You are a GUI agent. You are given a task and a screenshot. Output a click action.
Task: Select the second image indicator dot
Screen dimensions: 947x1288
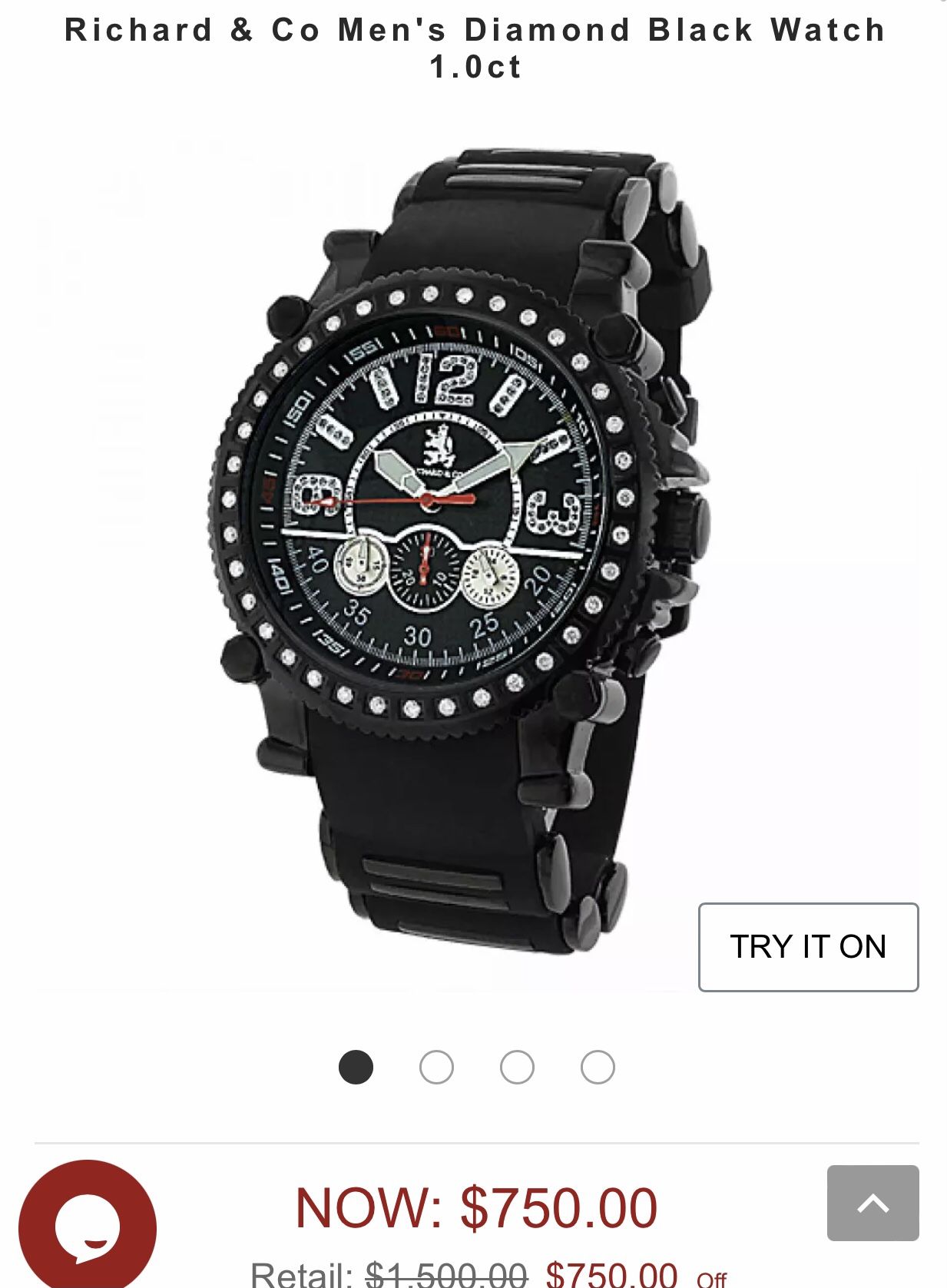point(436,1068)
